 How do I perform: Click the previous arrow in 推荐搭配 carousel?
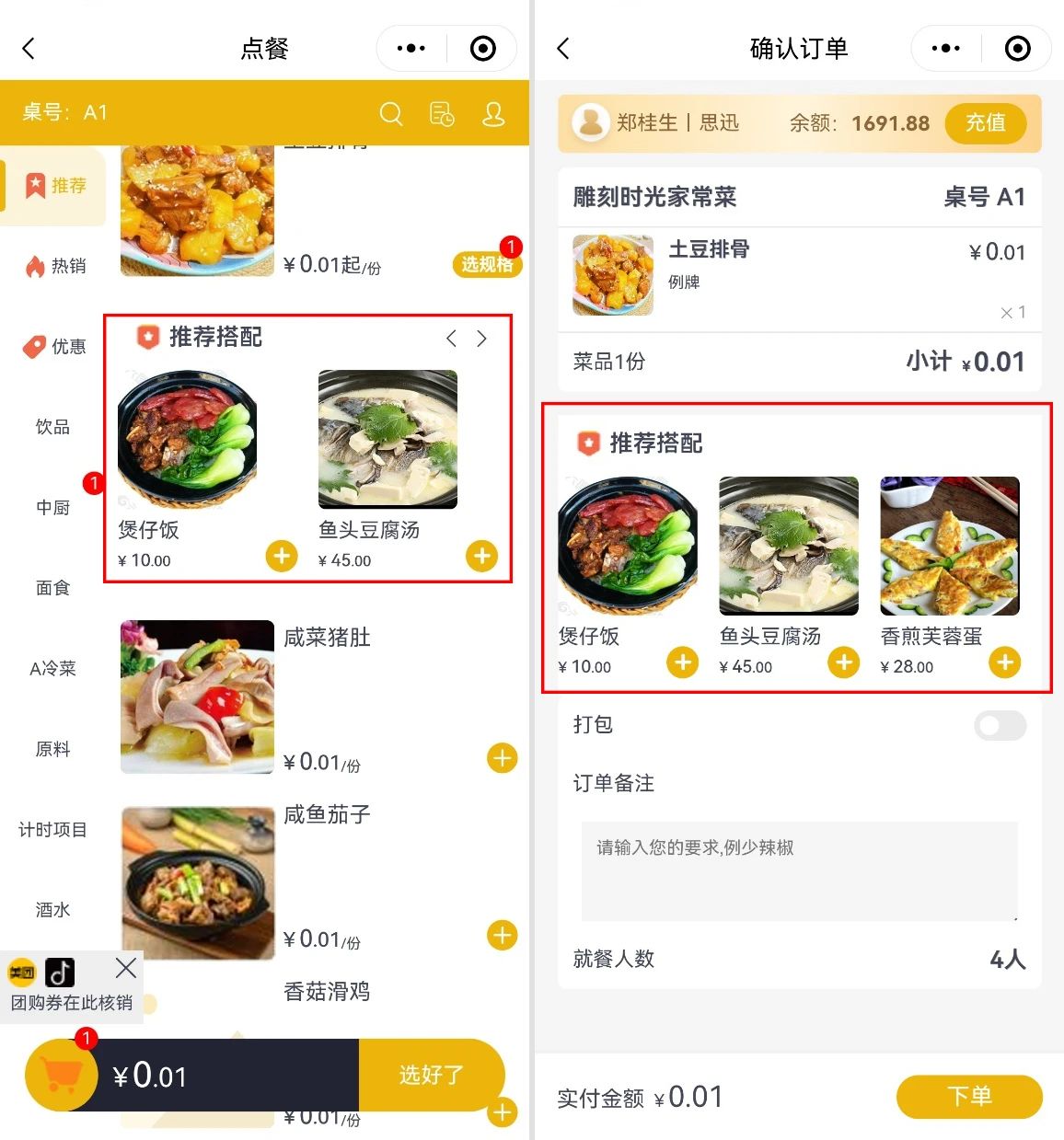pyautogui.click(x=451, y=339)
